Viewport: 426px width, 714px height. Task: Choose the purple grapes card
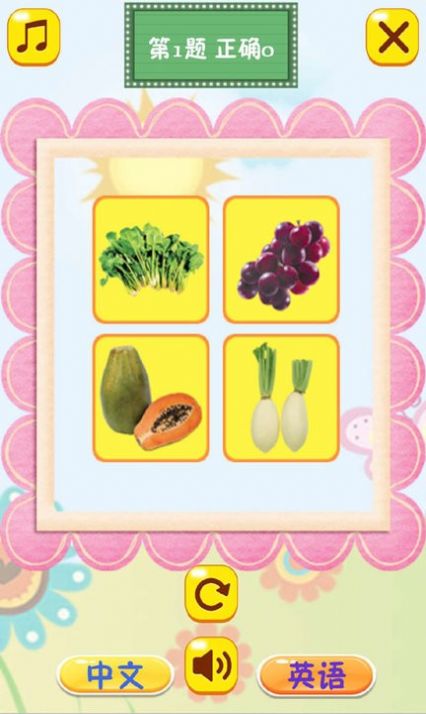(281, 260)
